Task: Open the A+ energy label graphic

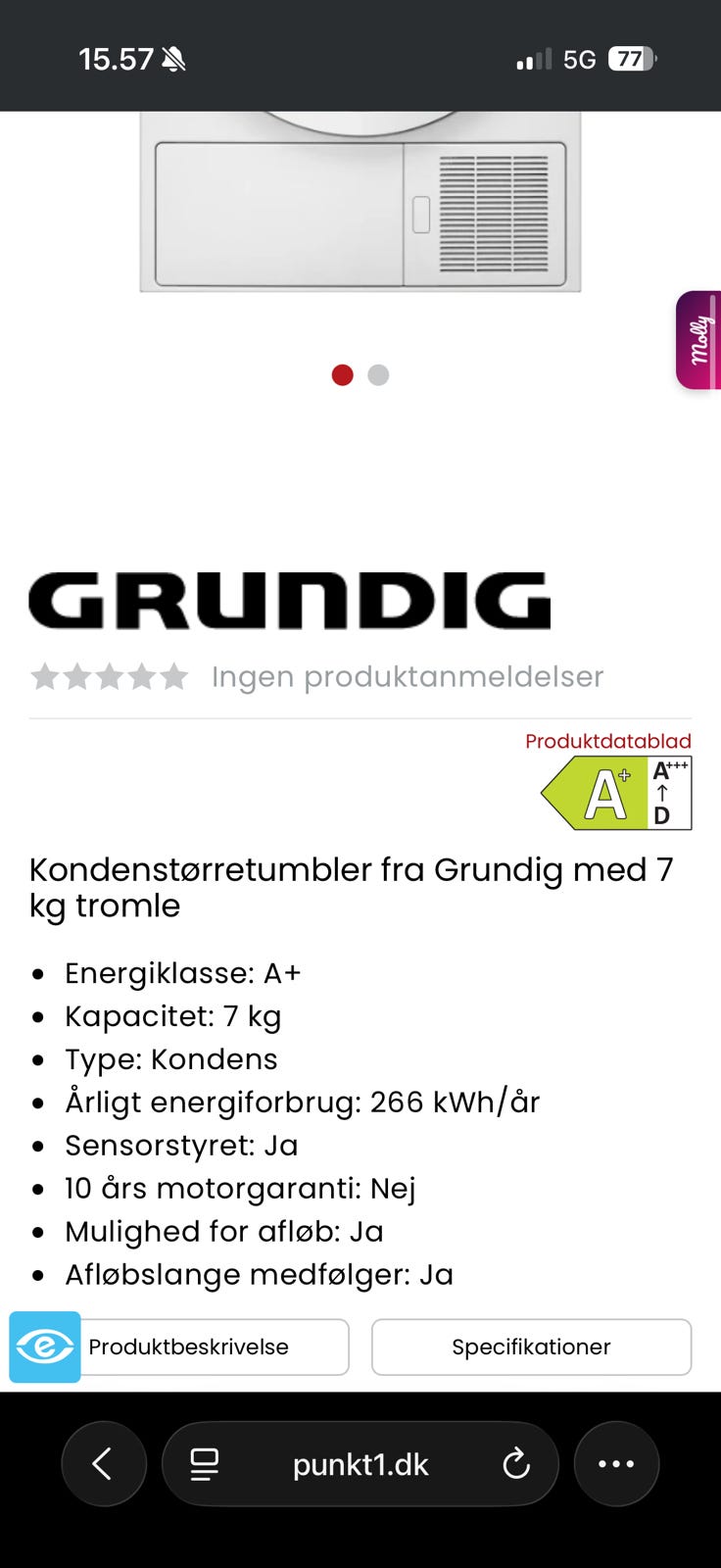Action: [x=615, y=792]
